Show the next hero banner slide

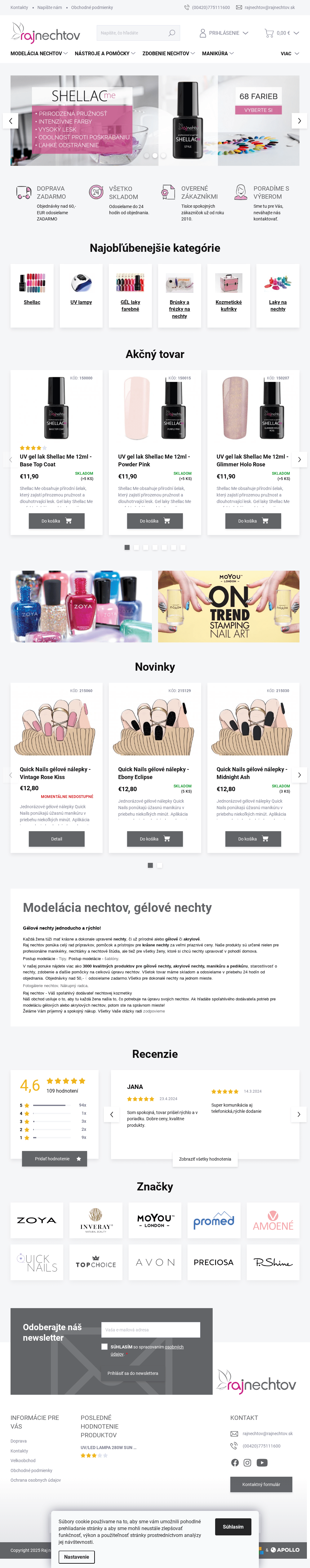pyautogui.click(x=299, y=120)
